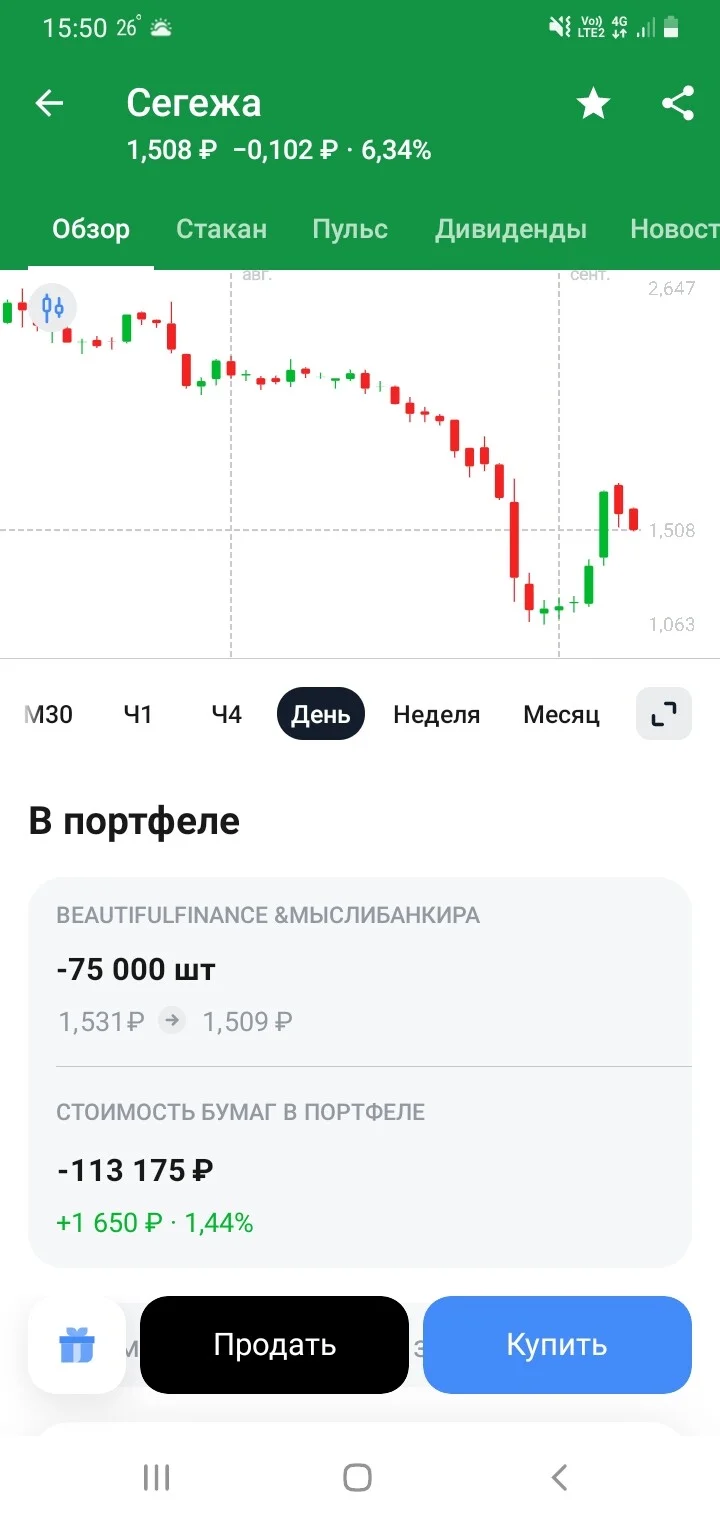Open recent apps from navigation bar

coord(157,1477)
